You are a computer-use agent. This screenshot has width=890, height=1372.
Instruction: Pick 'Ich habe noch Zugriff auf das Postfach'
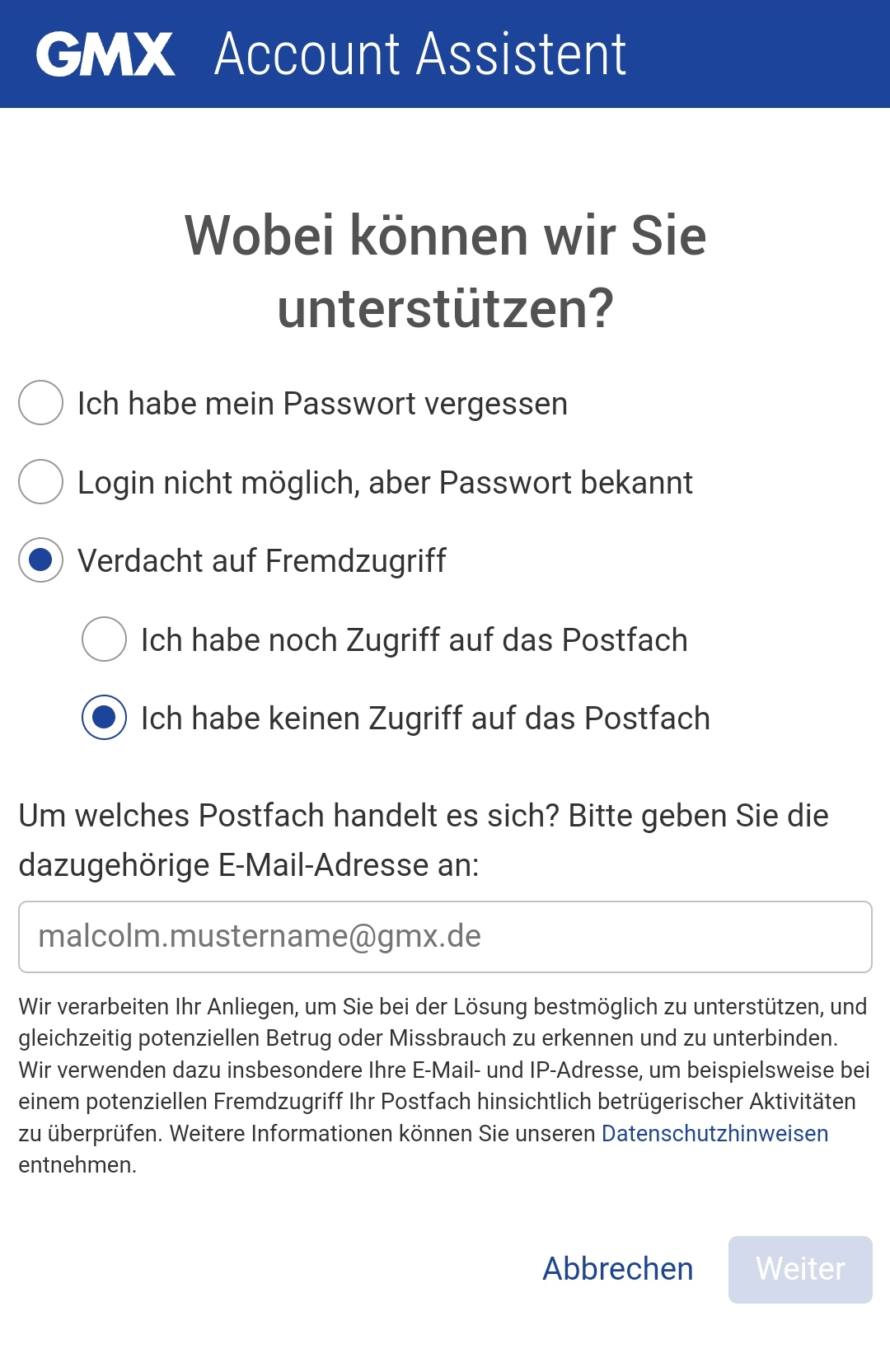(104, 639)
